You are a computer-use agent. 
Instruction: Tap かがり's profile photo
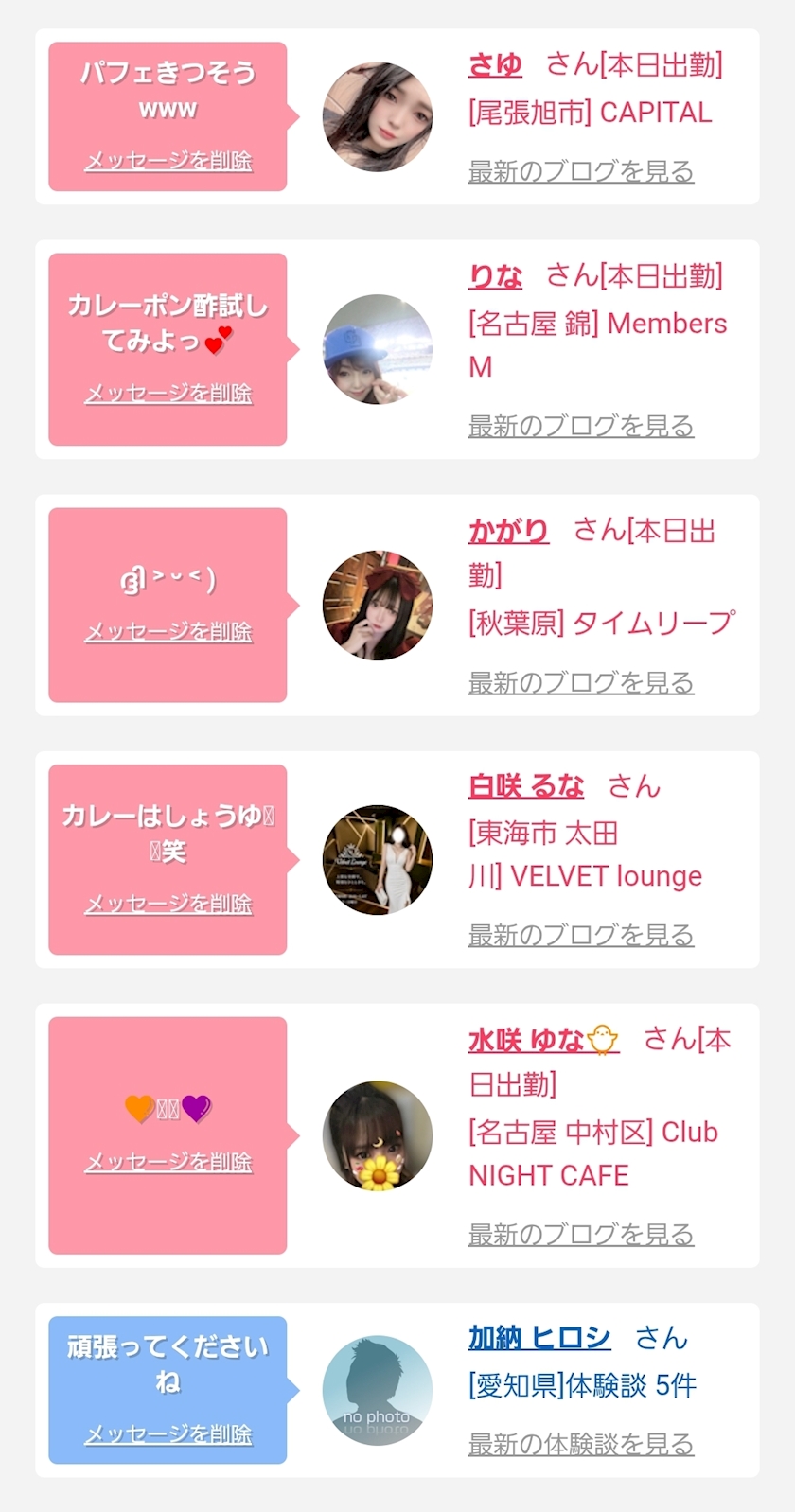(378, 606)
